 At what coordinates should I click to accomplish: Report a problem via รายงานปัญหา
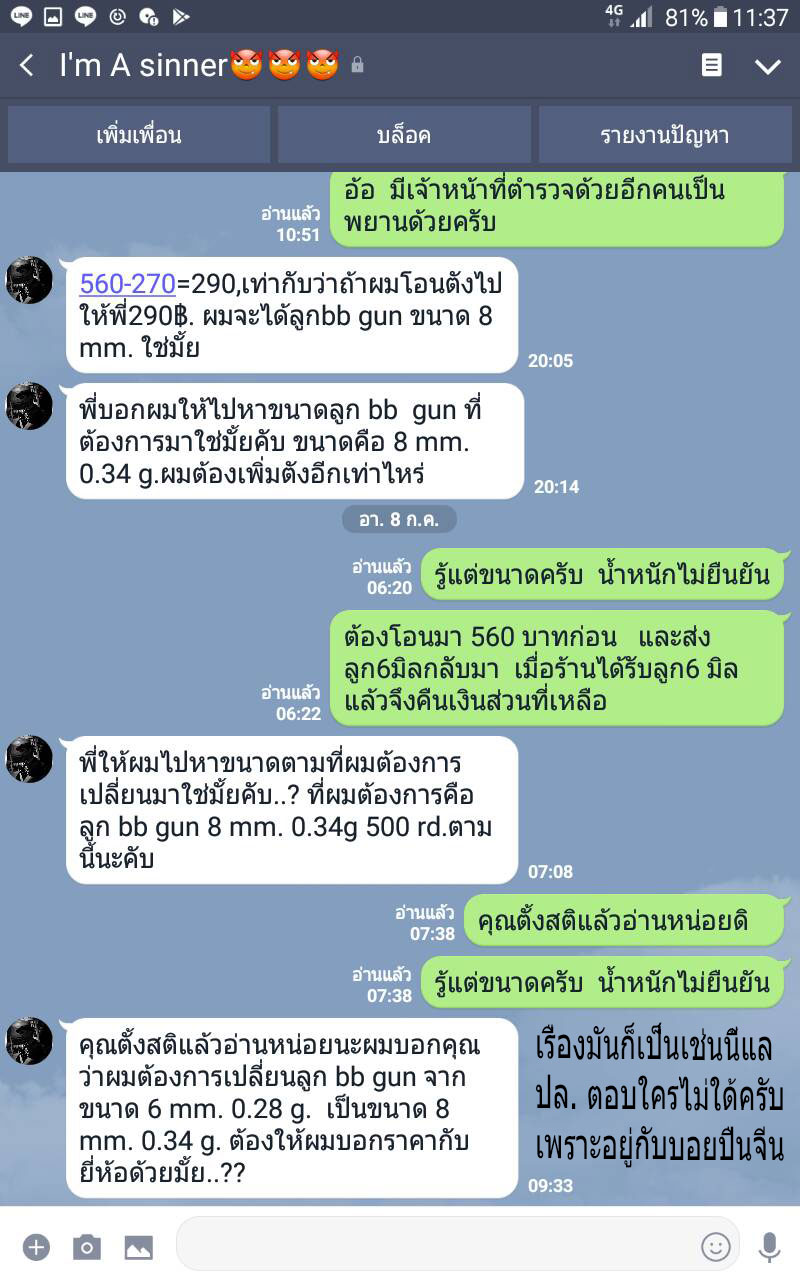pyautogui.click(x=665, y=135)
